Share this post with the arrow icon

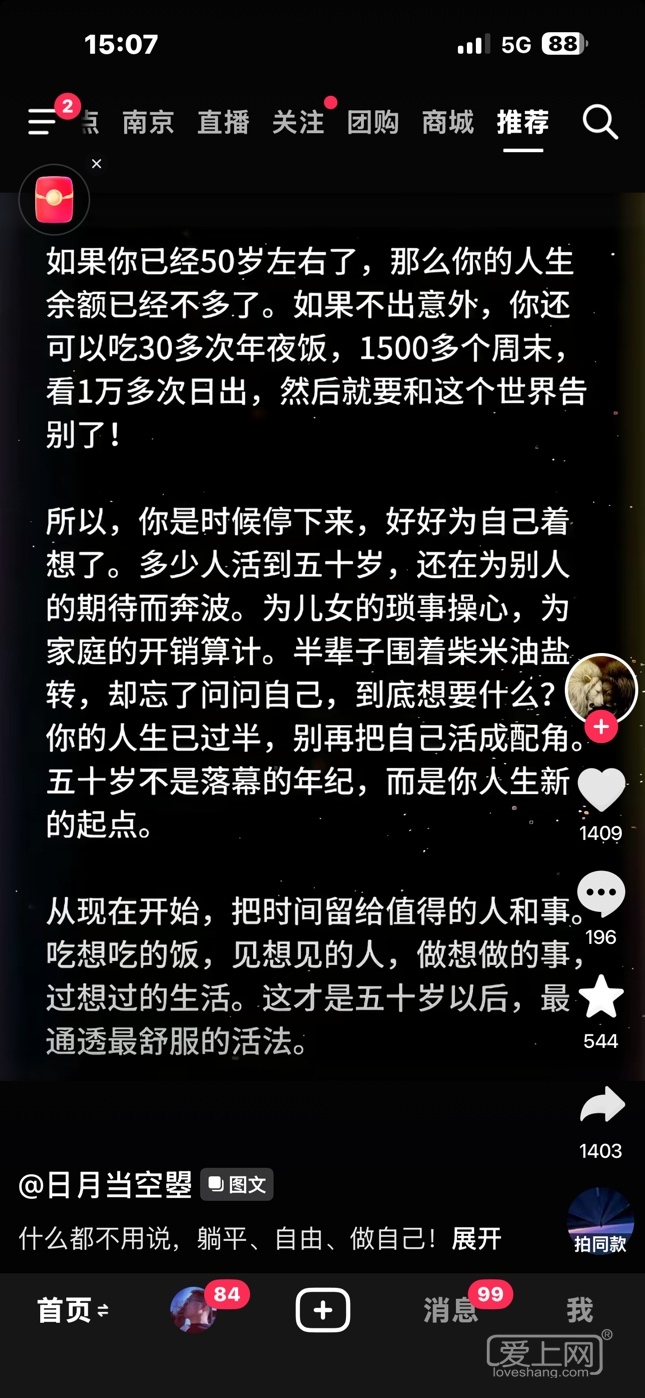(x=601, y=1106)
